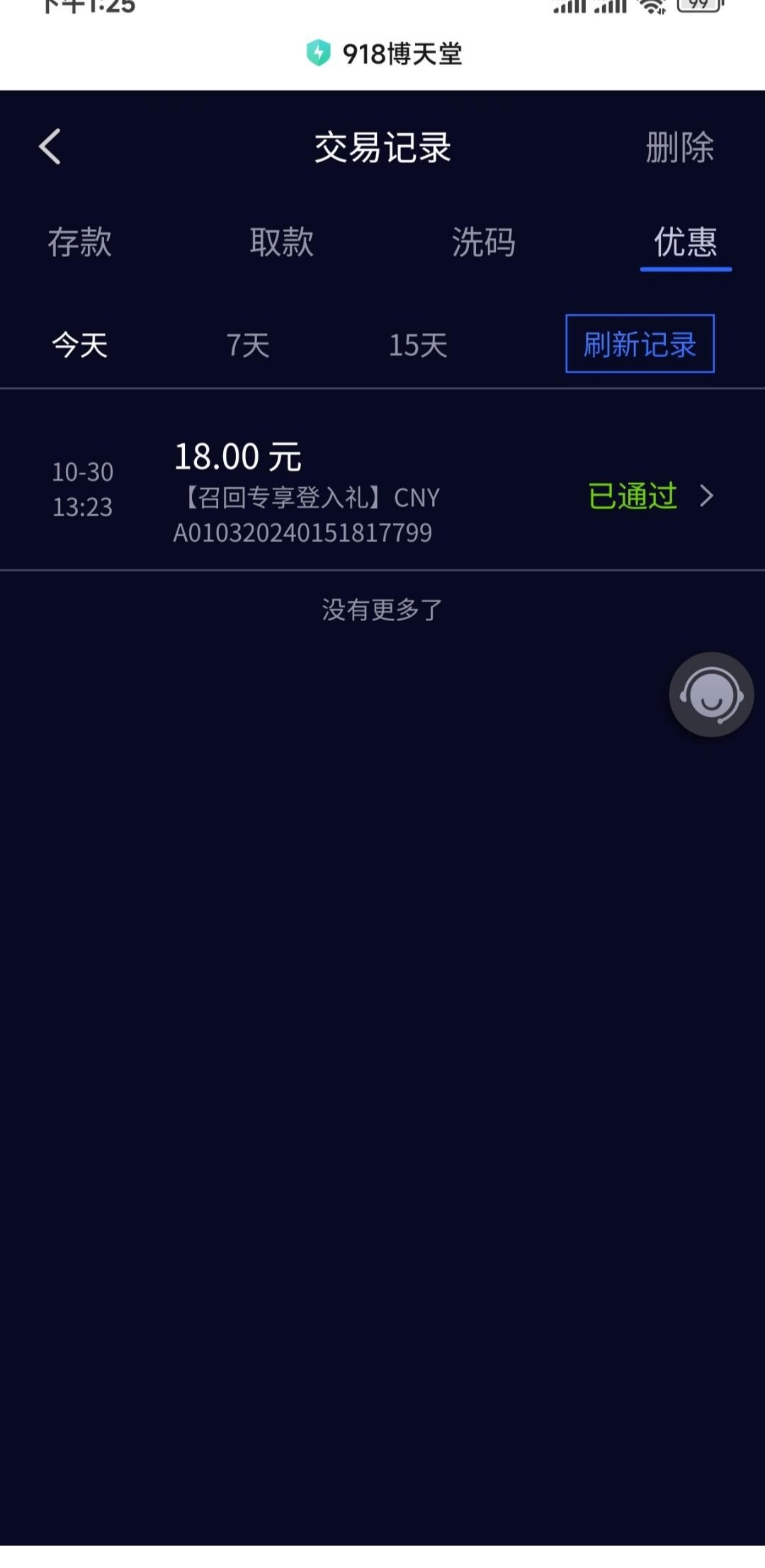Screen dimensions: 765x1568
Task: Tap the 刷新记录 refresh button
Action: click(x=639, y=344)
